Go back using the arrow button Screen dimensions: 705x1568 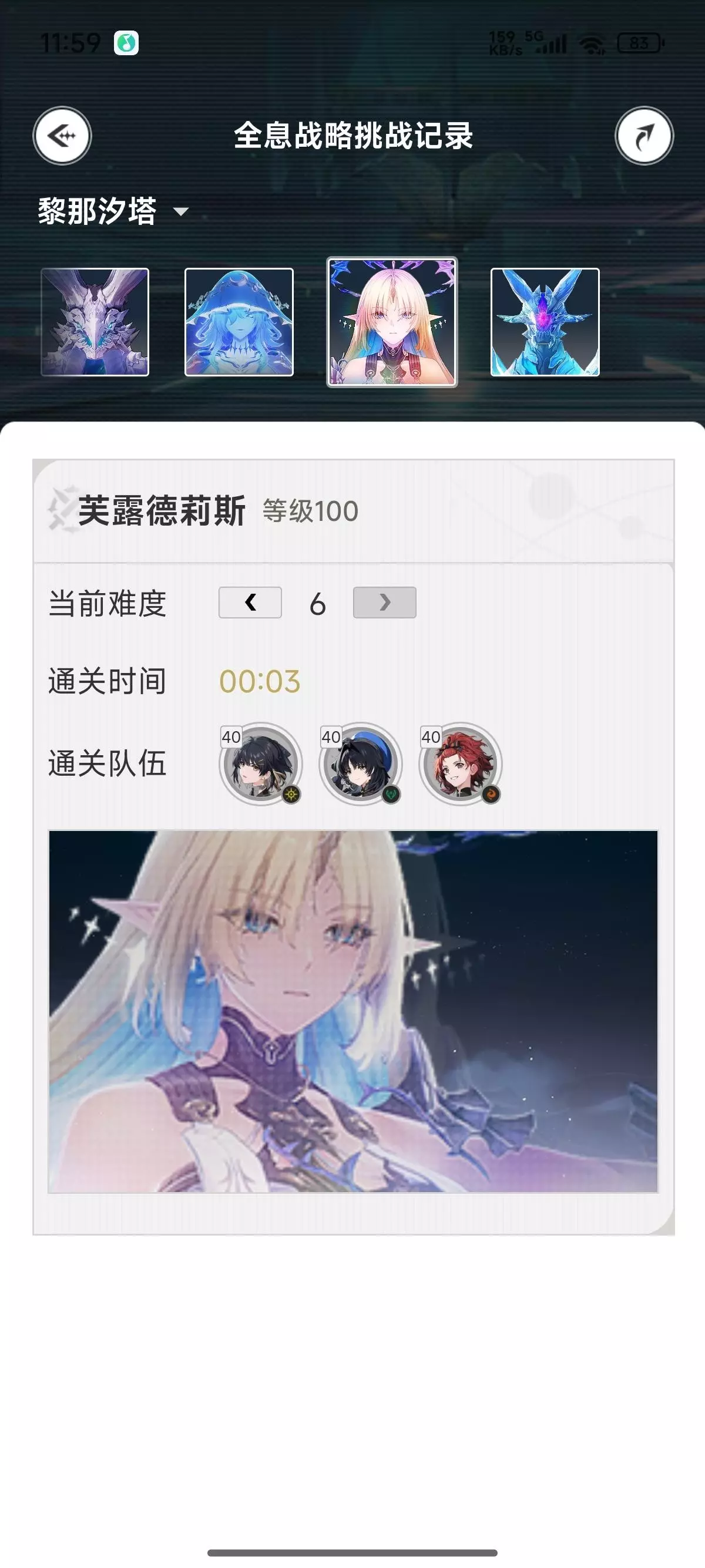[62, 136]
